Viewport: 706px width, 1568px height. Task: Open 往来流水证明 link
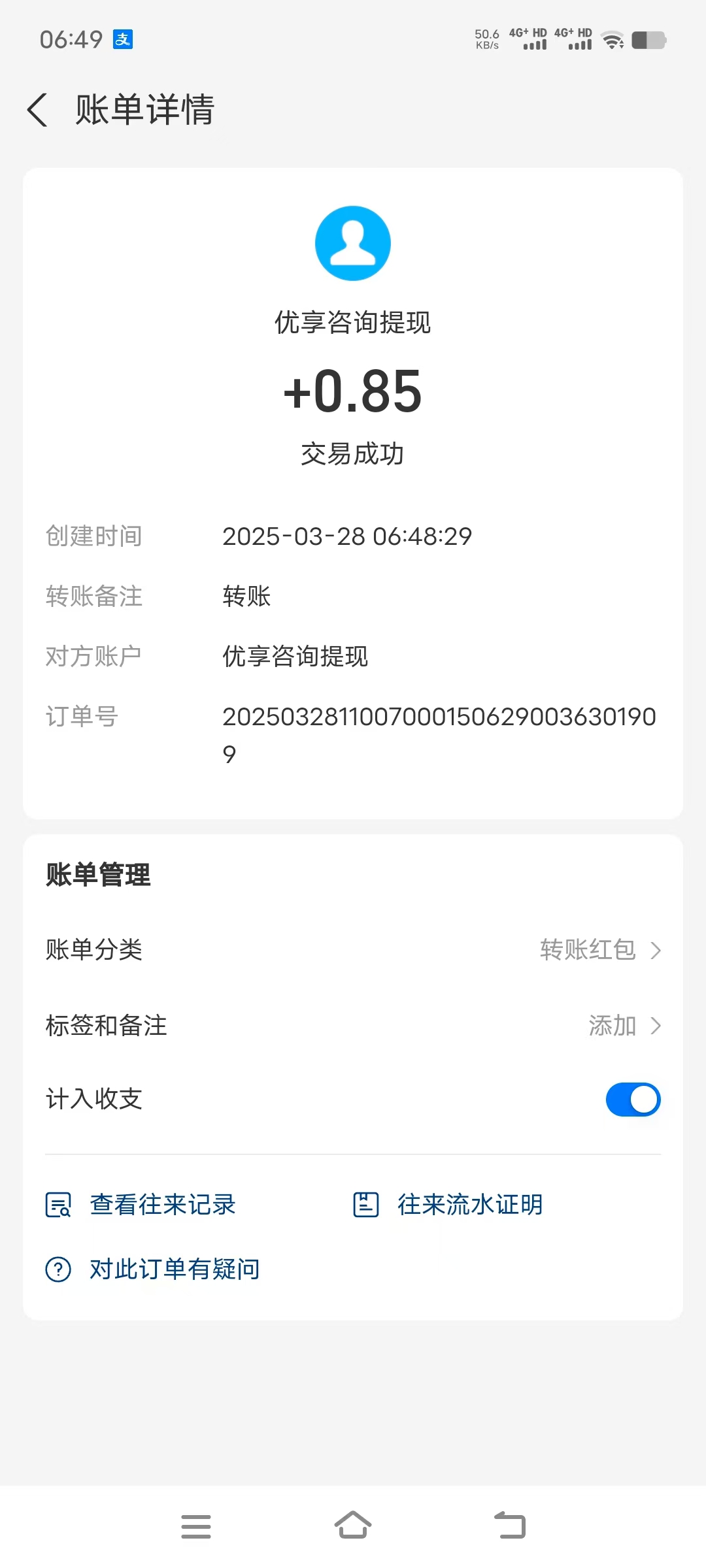tap(448, 1205)
